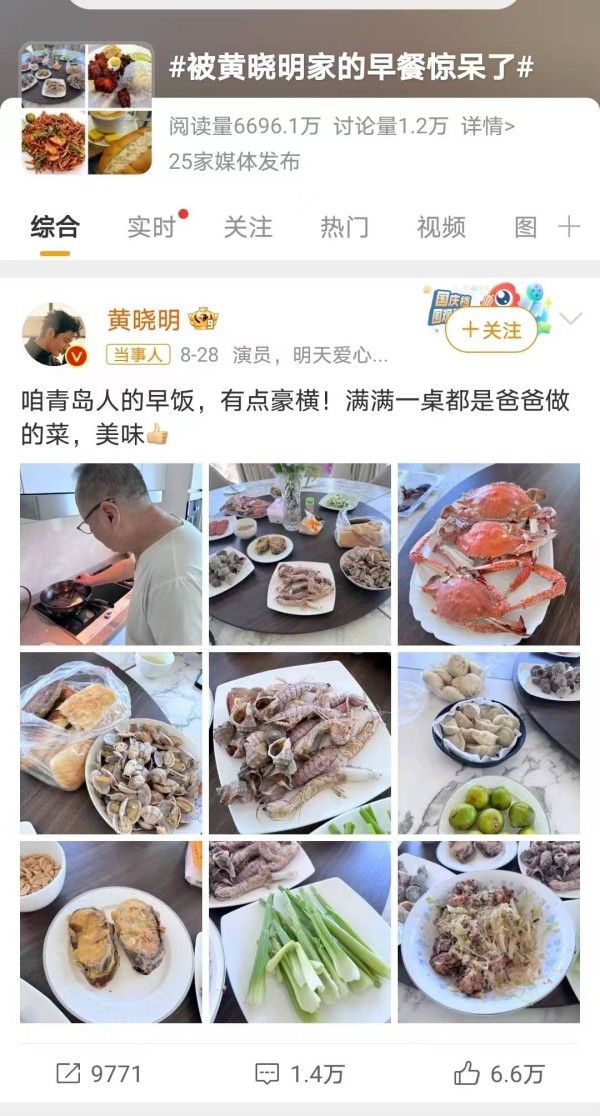The width and height of the screenshot is (600, 1116).
Task: Switch to the 视频 tab
Action: (441, 227)
